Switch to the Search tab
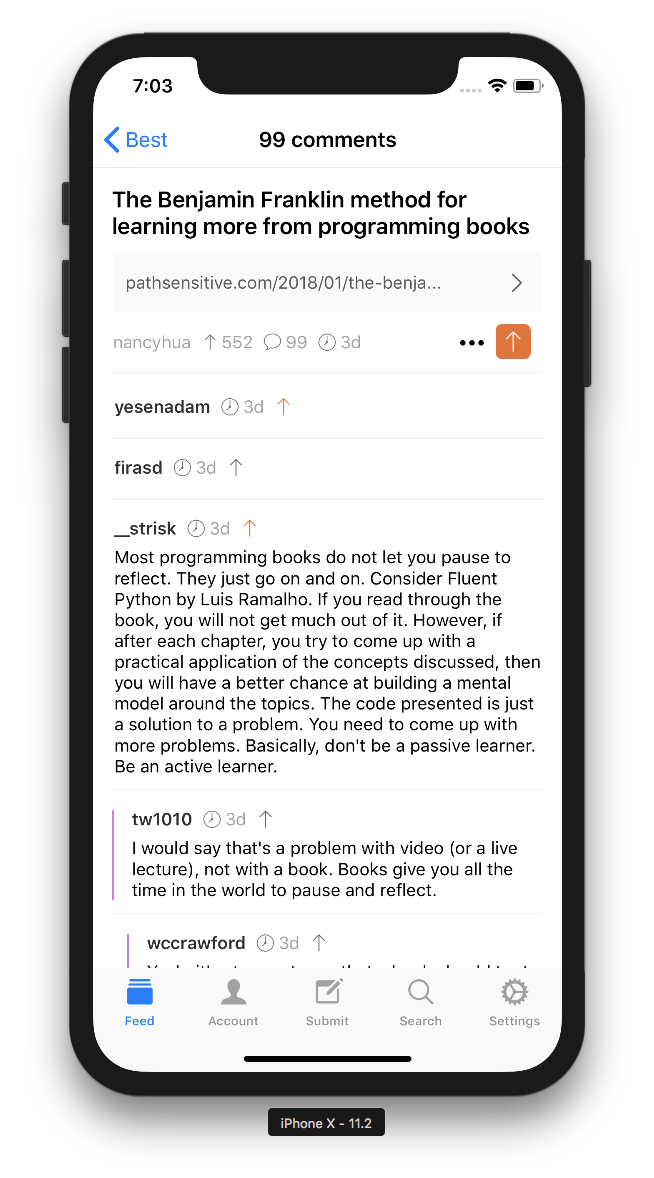654x1178 pixels. click(420, 1003)
